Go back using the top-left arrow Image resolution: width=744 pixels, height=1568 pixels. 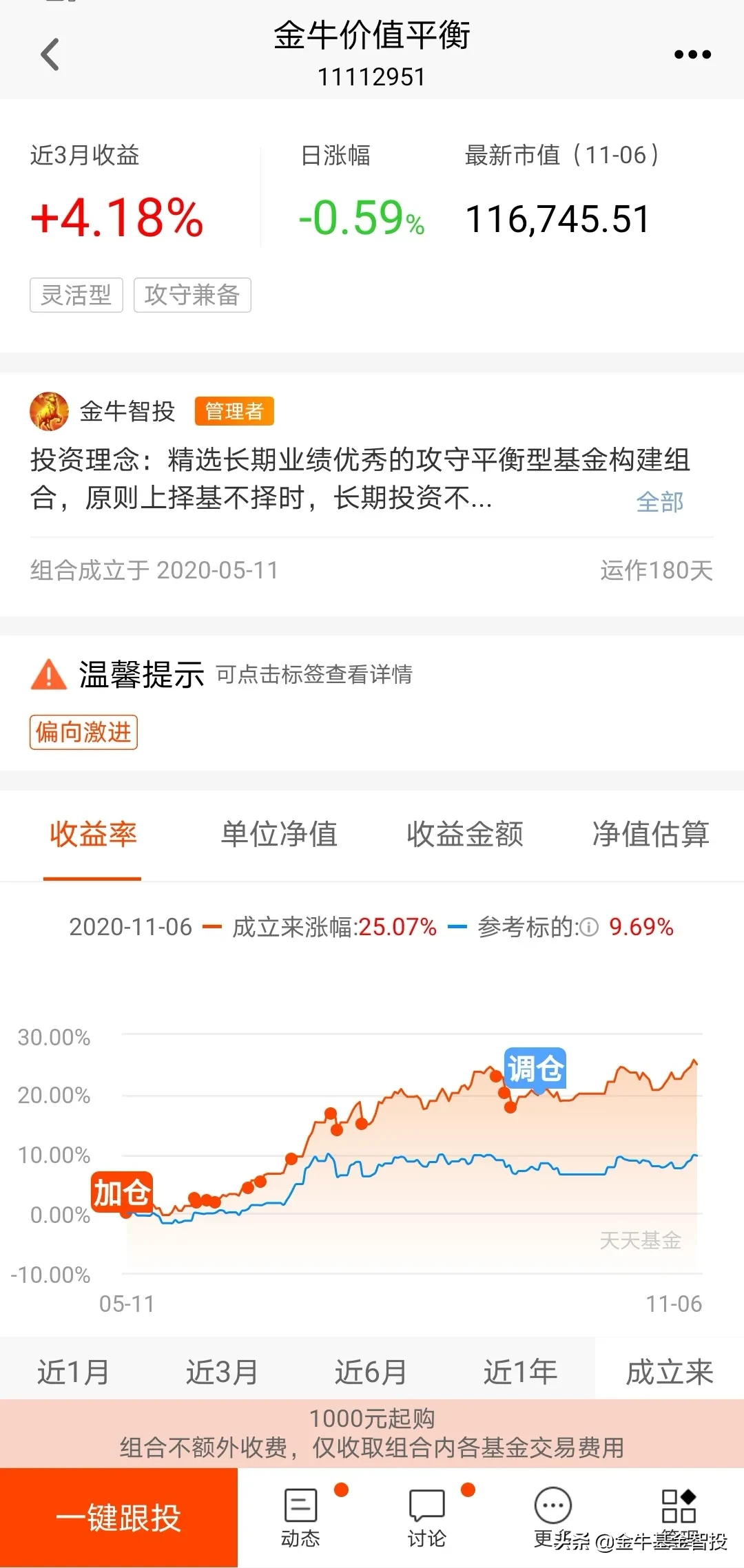click(x=50, y=54)
